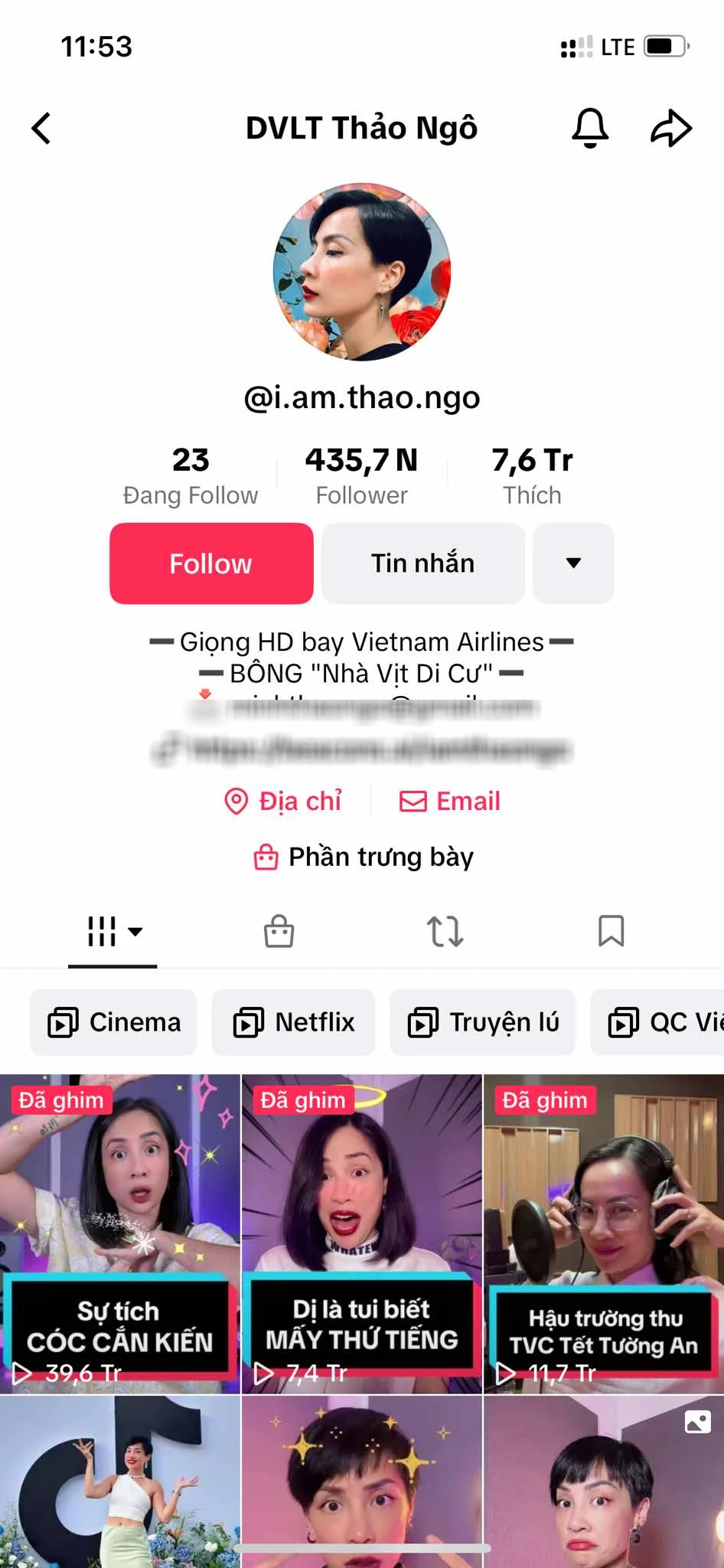Tap the Email contact link
The image size is (724, 1568).
tap(450, 801)
